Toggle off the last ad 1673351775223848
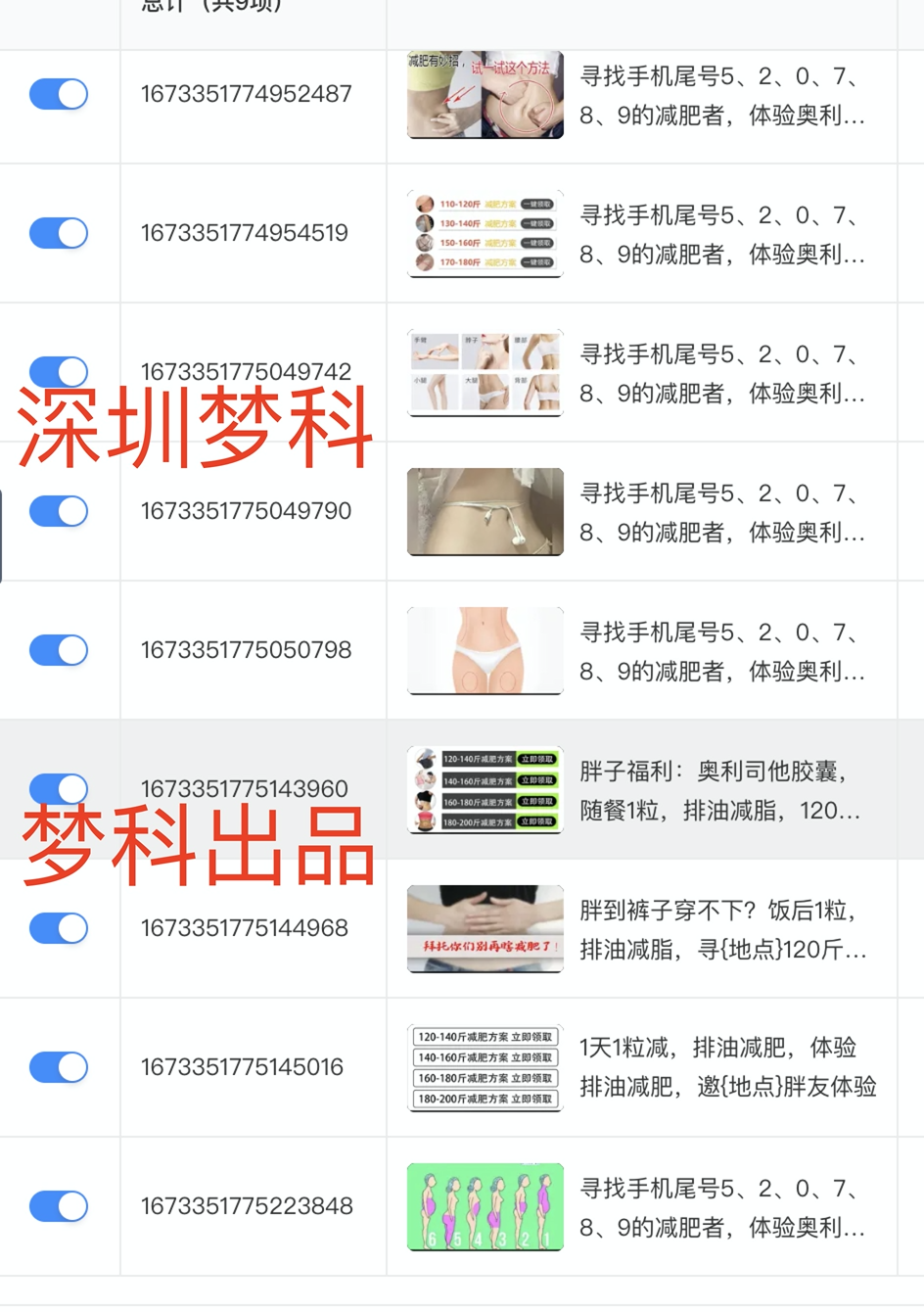This screenshot has width=924, height=1312. click(58, 1205)
